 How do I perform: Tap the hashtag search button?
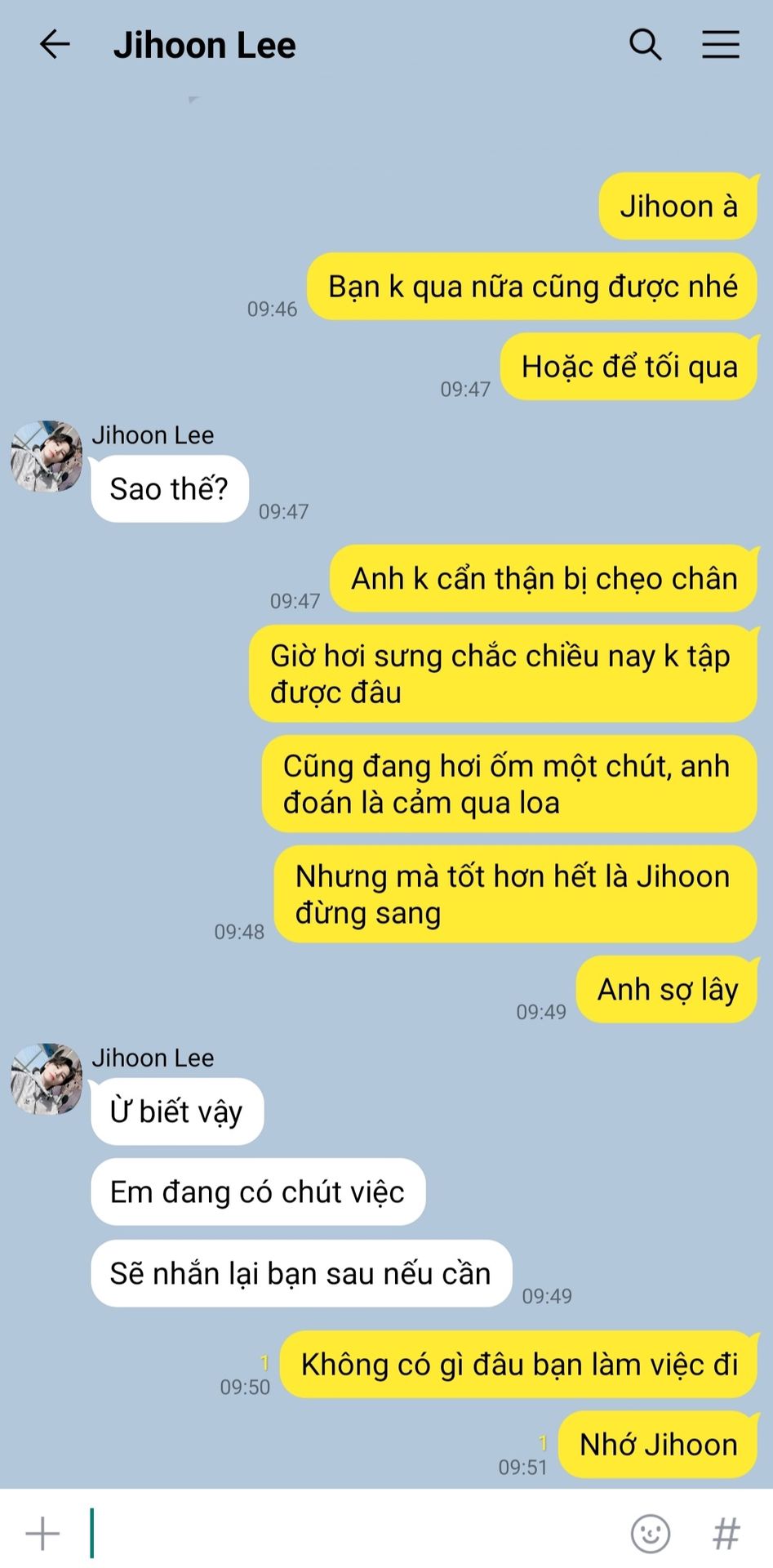(x=726, y=1534)
